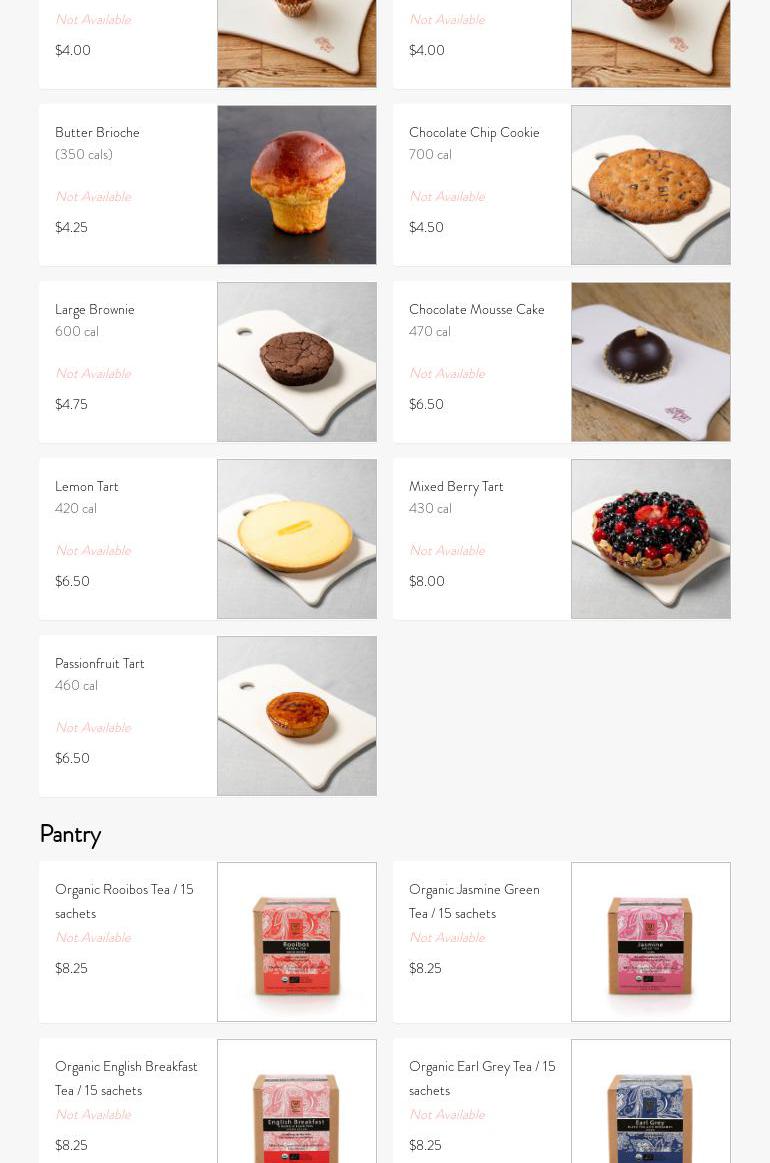The height and width of the screenshot is (1163, 770).
Task: Select the Chocolate Chip Cookie card
Action: [561, 185]
